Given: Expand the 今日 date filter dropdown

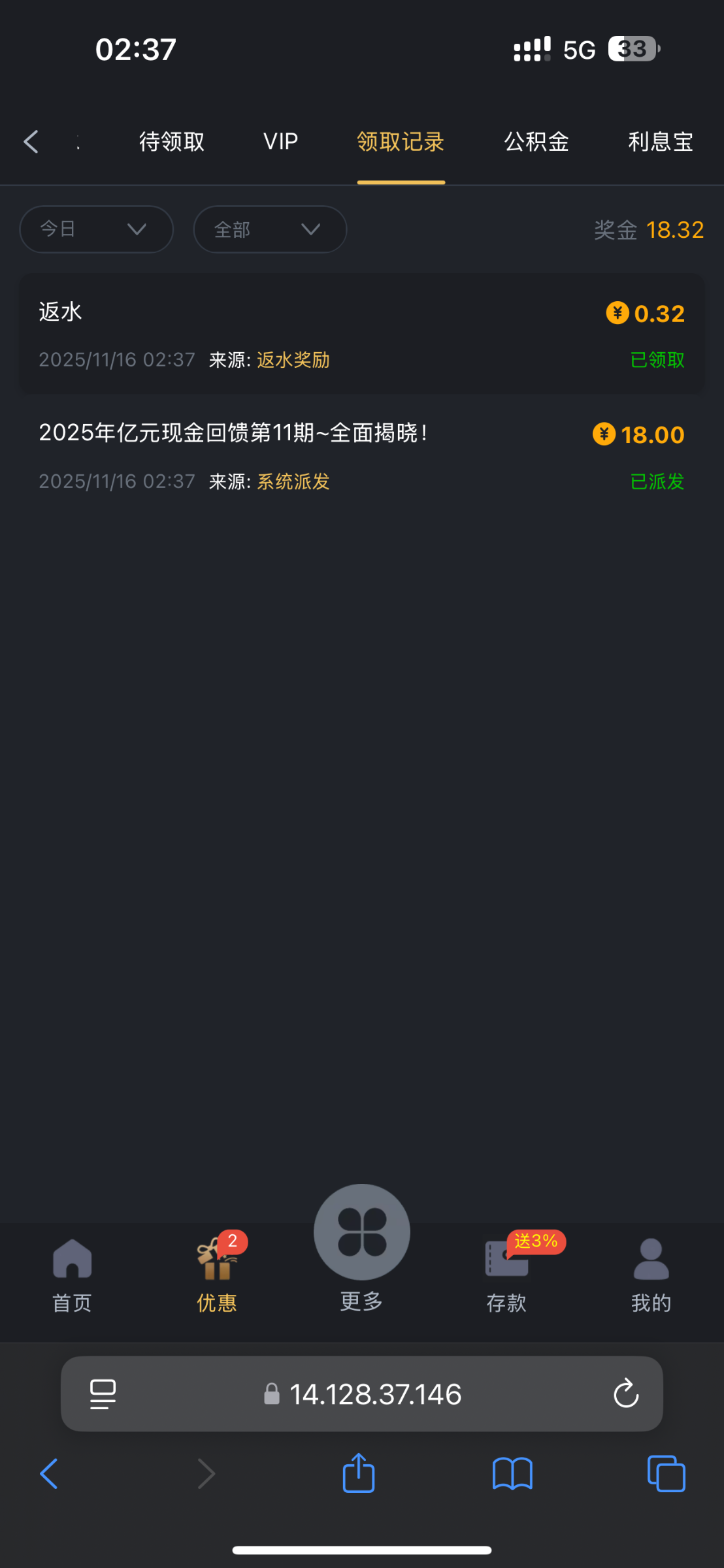Looking at the screenshot, I should 96,229.
